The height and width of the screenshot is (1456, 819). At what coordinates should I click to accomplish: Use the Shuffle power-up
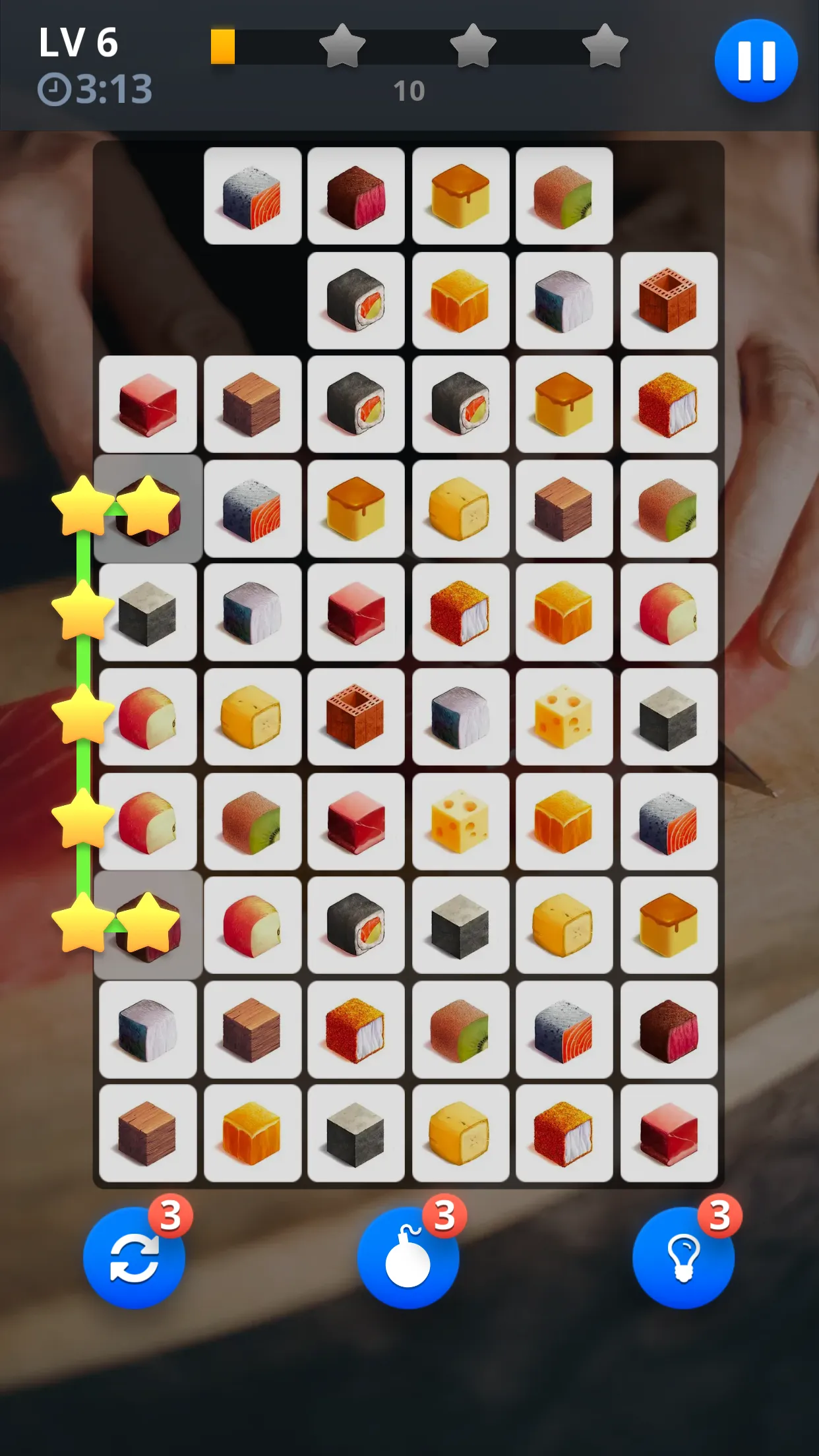click(x=134, y=1258)
